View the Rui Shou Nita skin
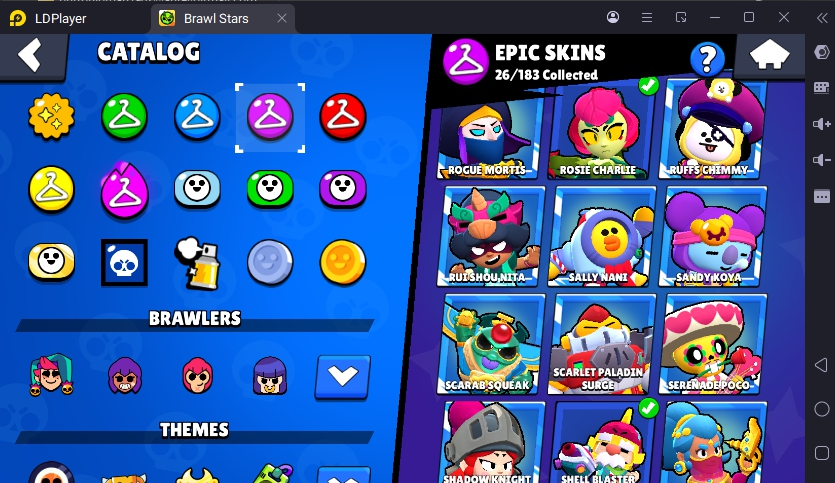The height and width of the screenshot is (483, 835). point(491,235)
